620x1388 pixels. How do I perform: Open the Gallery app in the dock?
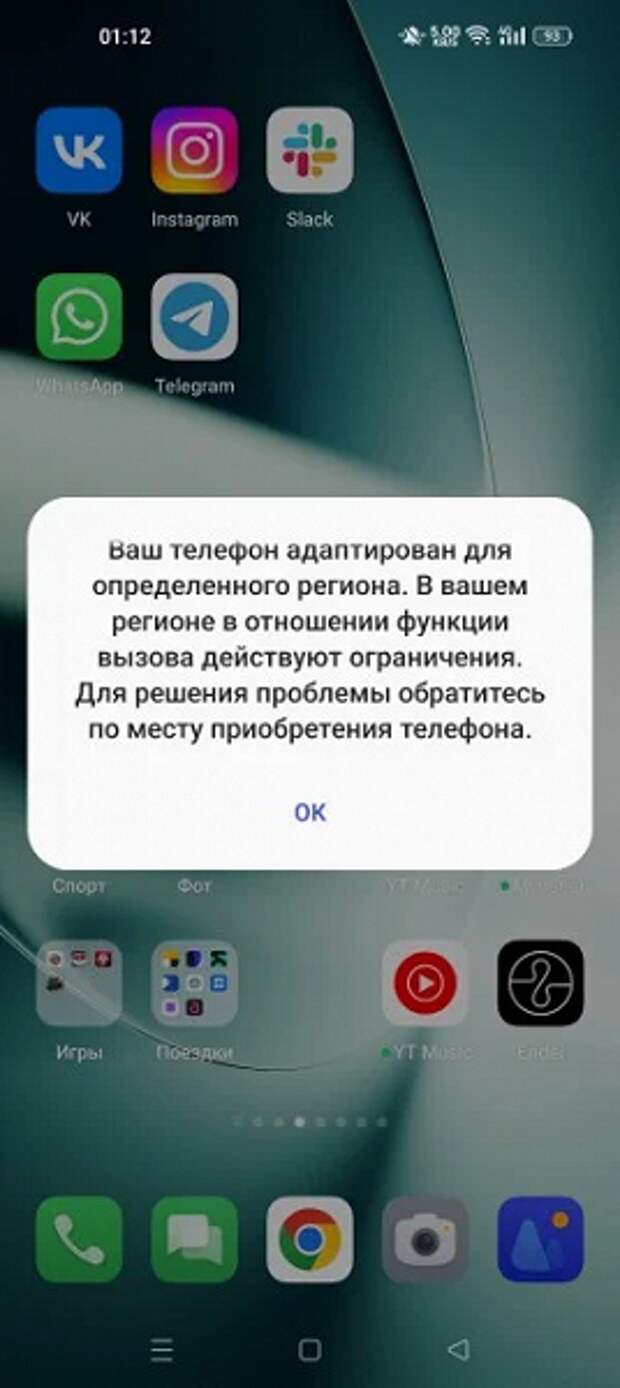click(541, 1240)
